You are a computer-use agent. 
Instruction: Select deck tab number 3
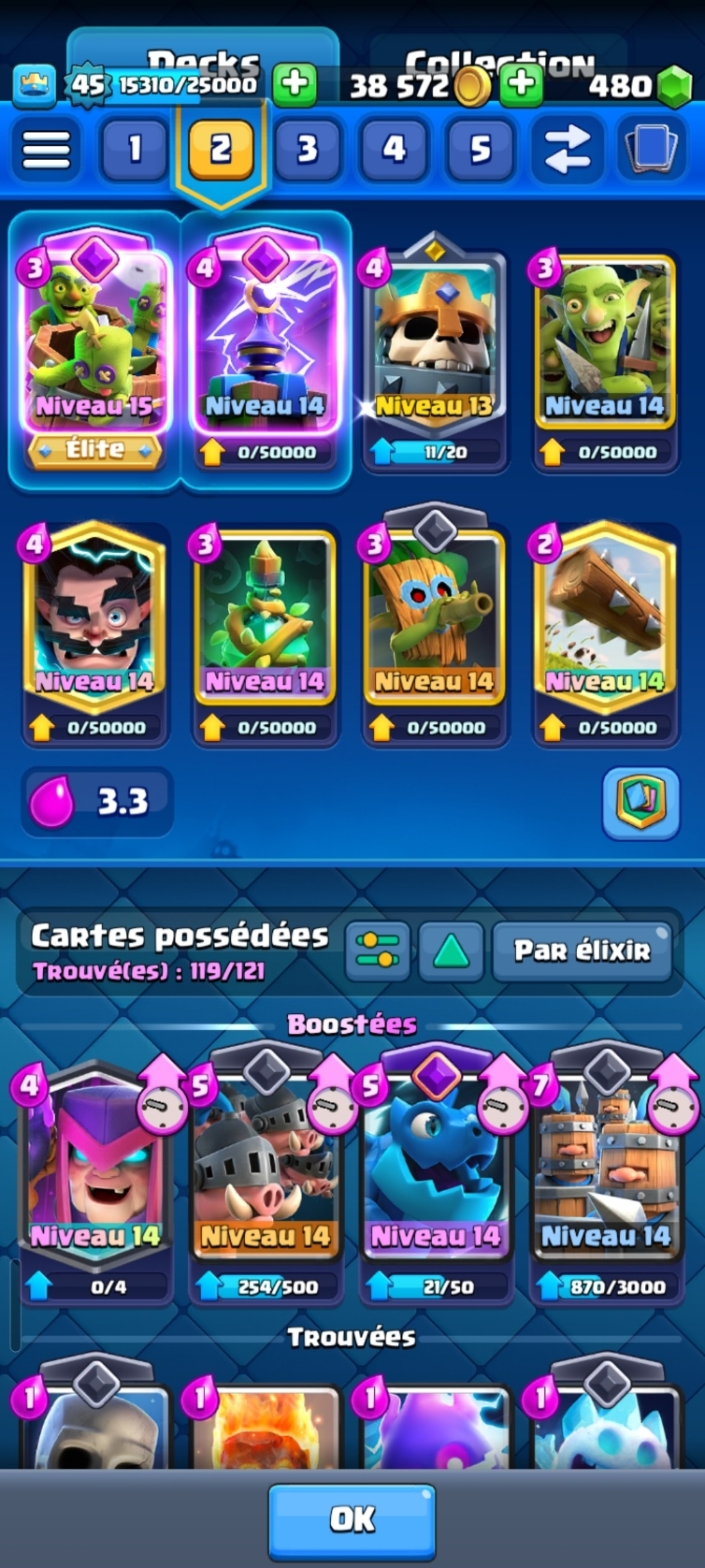click(x=307, y=150)
